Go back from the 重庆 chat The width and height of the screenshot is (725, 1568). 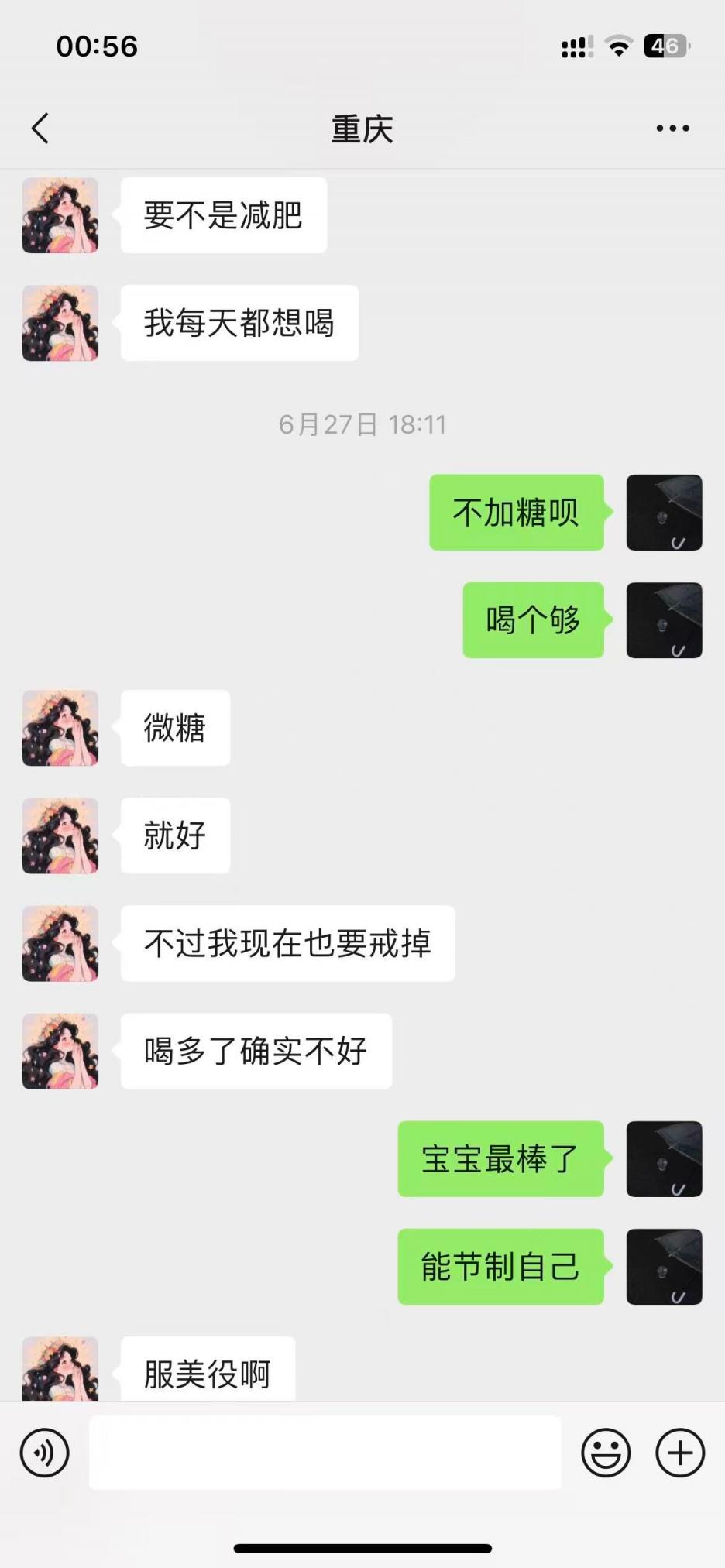[x=40, y=129]
